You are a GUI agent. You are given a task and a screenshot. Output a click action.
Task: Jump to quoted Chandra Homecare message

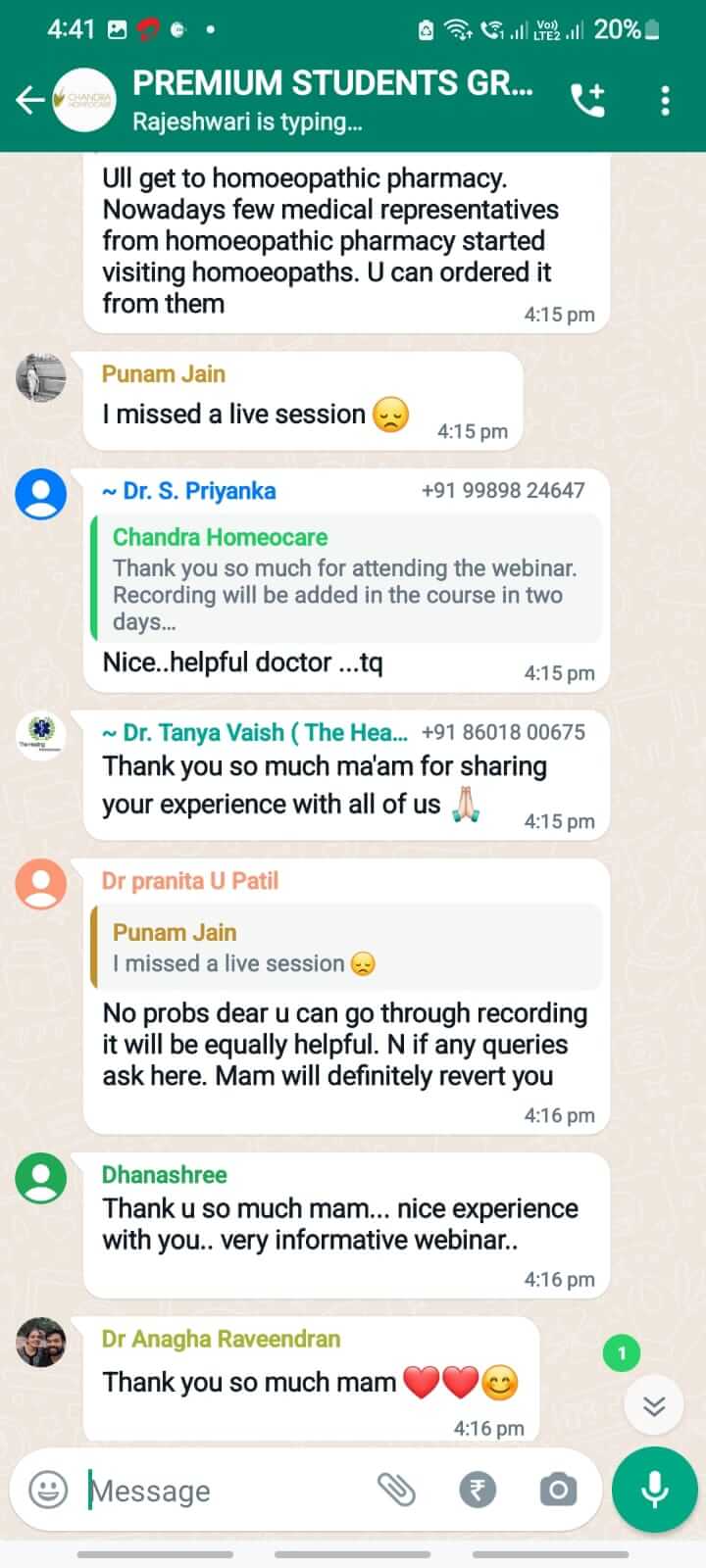tap(345, 578)
